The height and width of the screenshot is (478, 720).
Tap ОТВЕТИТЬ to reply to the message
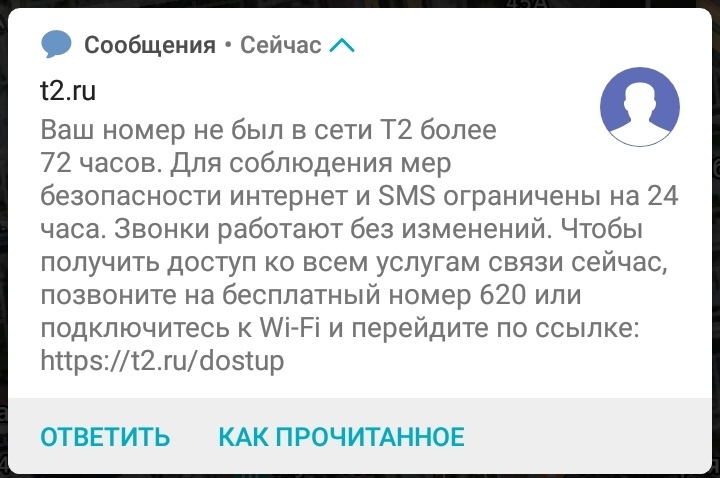[x=105, y=437]
